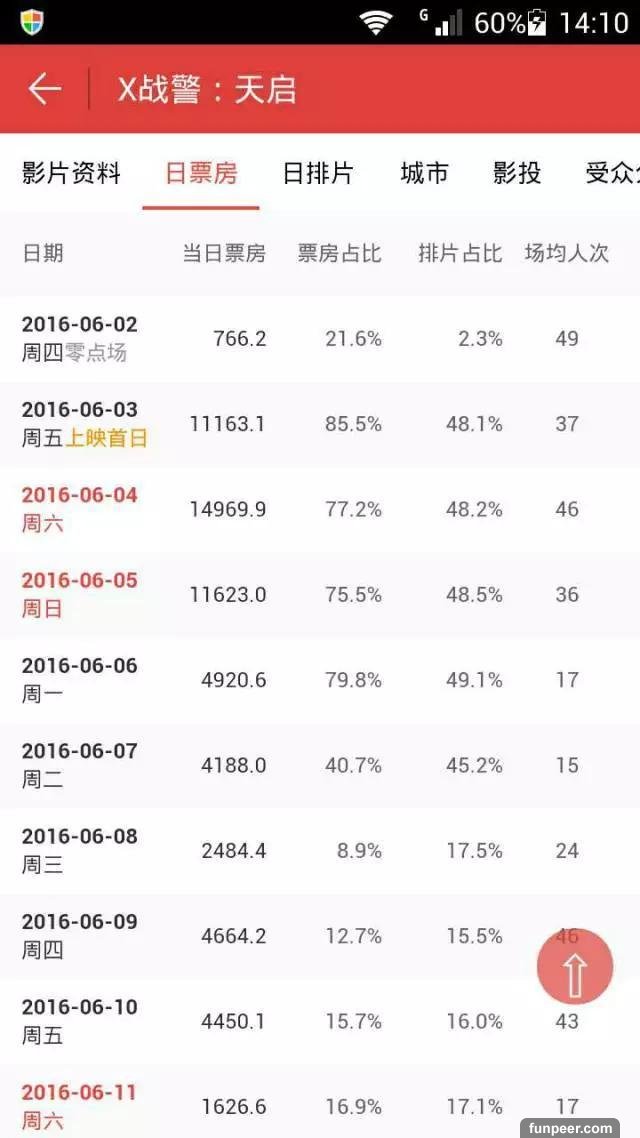Switch to the 影片资料 tab
The image size is (640, 1138).
click(71, 173)
